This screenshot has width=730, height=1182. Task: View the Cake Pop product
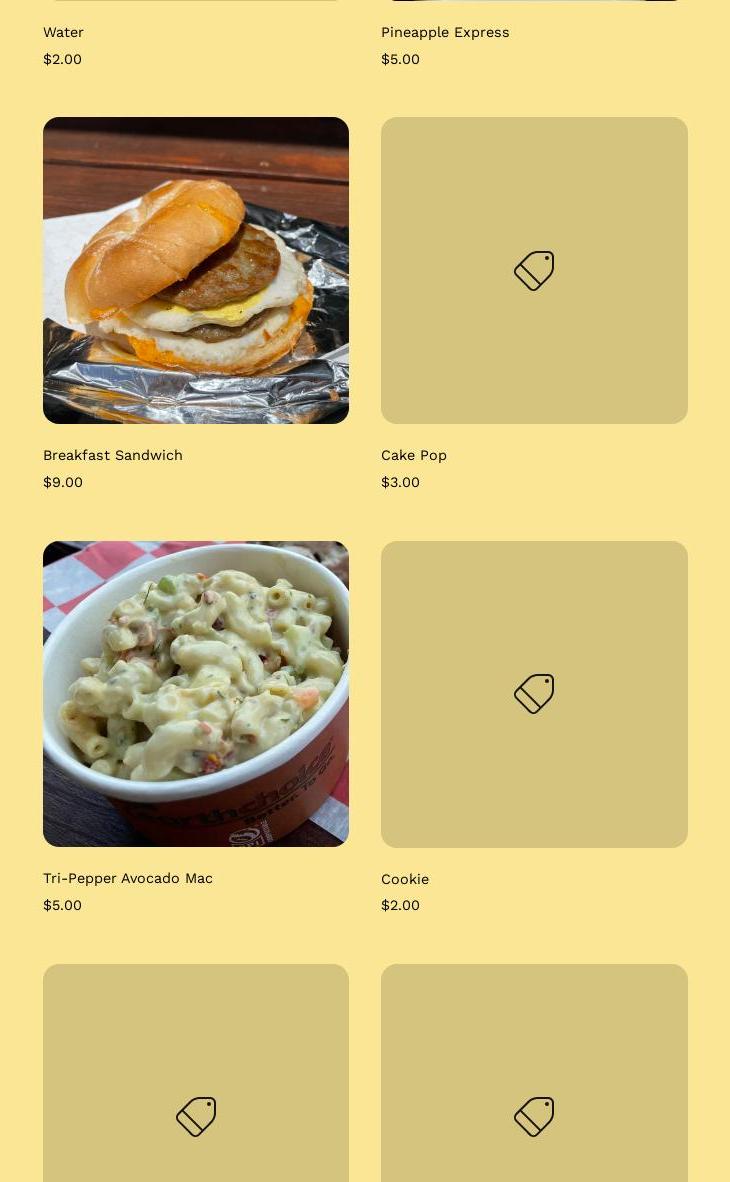point(534,270)
